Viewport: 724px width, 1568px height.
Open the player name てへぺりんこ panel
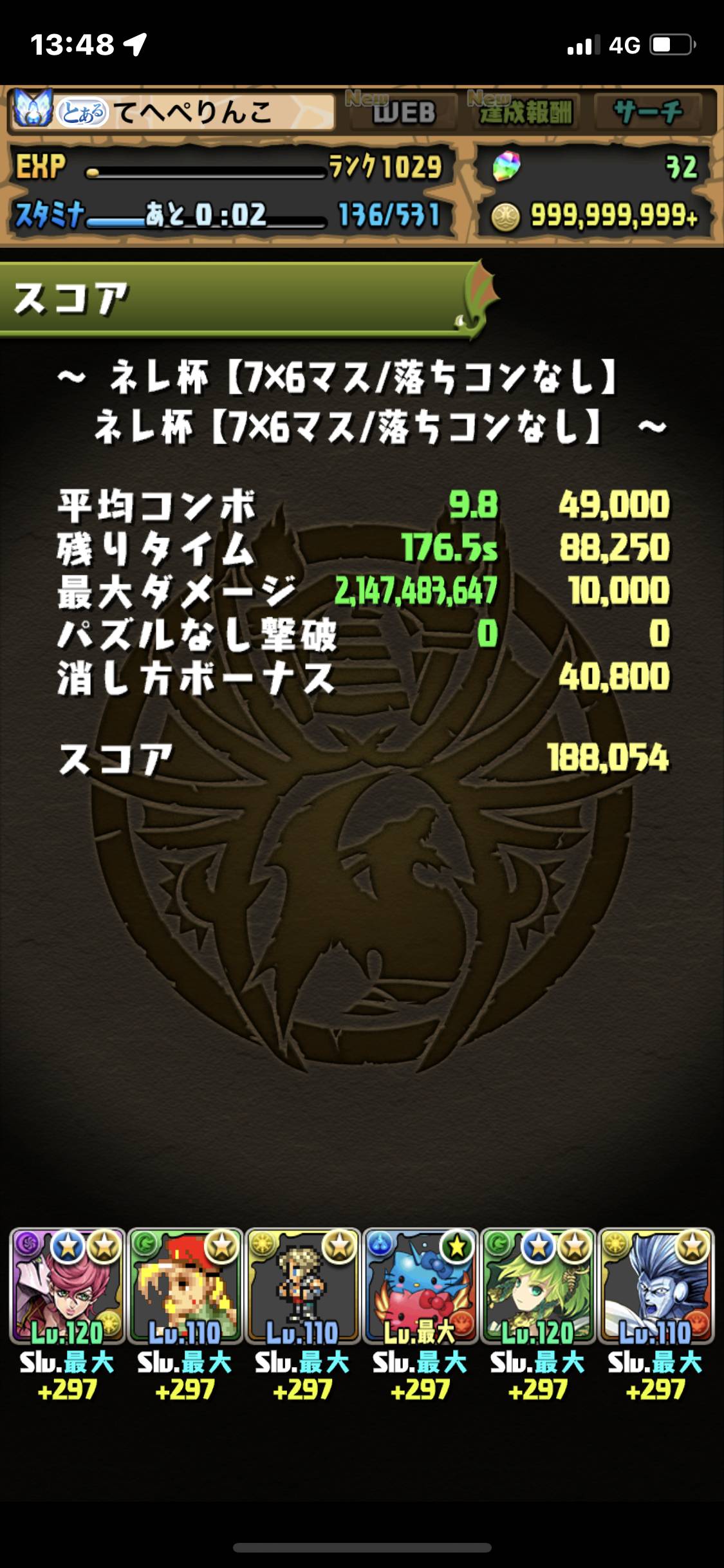(172, 112)
